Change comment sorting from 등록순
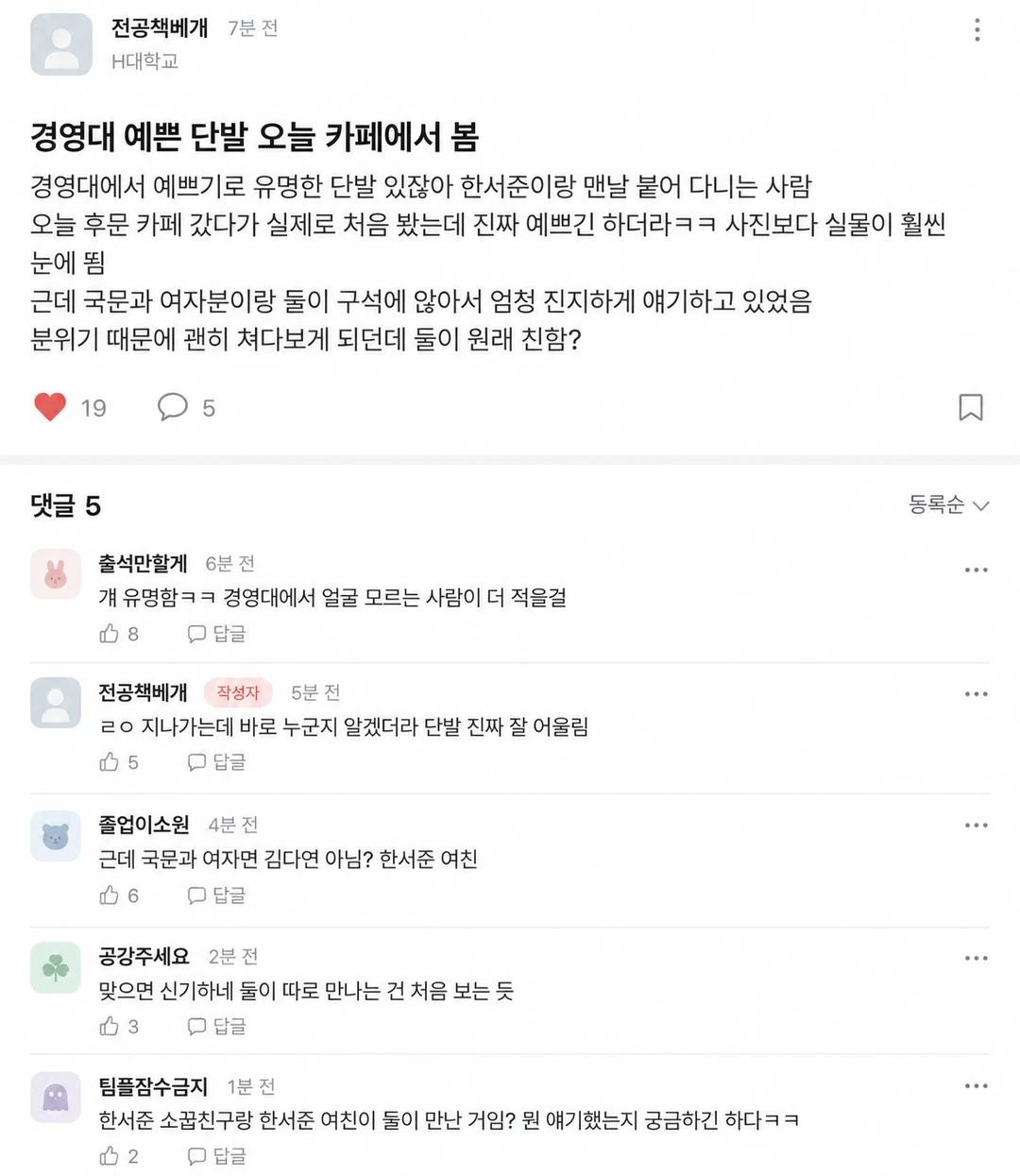1020x1176 pixels. [948, 504]
